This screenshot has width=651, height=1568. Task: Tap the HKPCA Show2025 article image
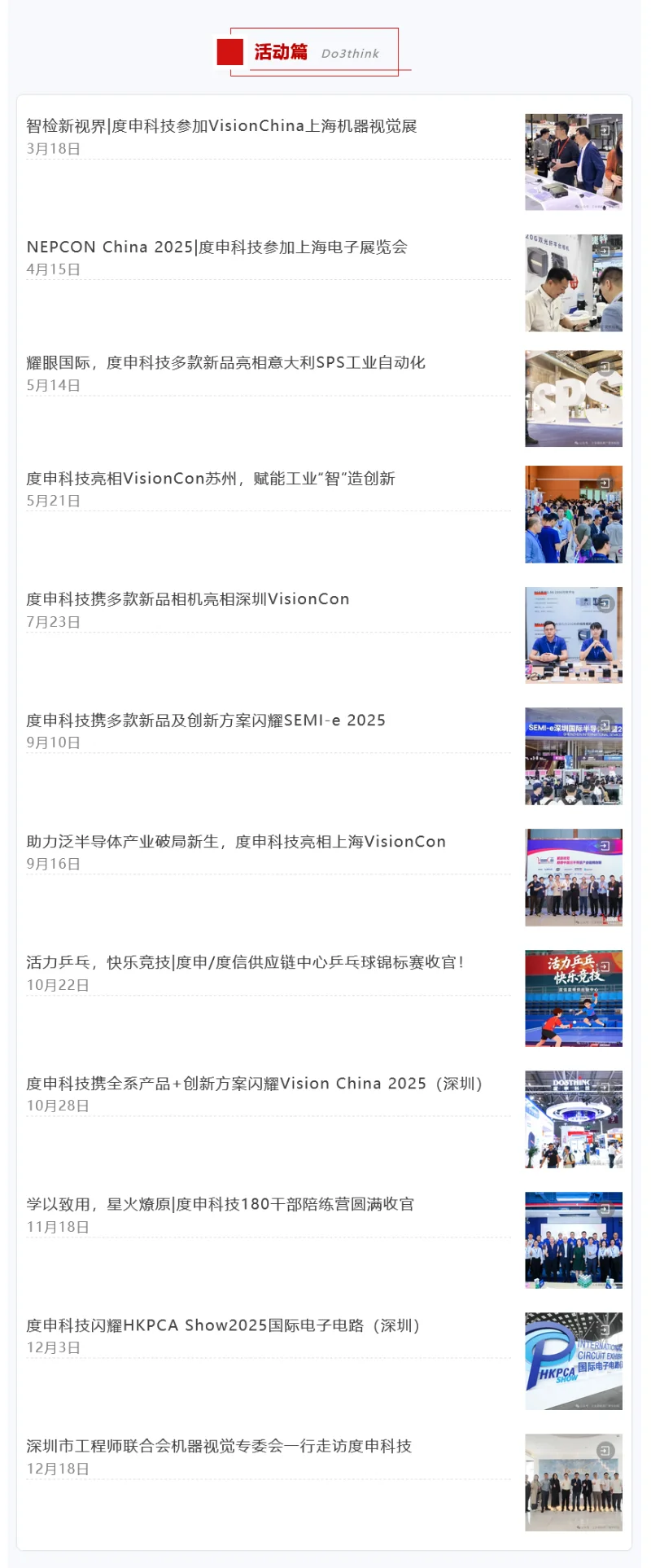tap(574, 1361)
